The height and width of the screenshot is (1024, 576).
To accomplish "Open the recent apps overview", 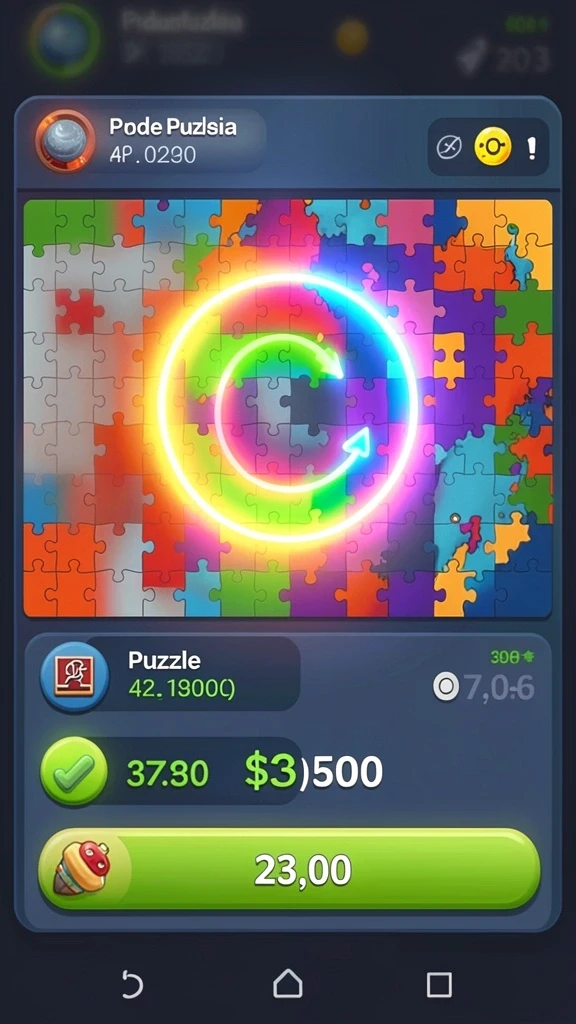I will [x=439, y=984].
